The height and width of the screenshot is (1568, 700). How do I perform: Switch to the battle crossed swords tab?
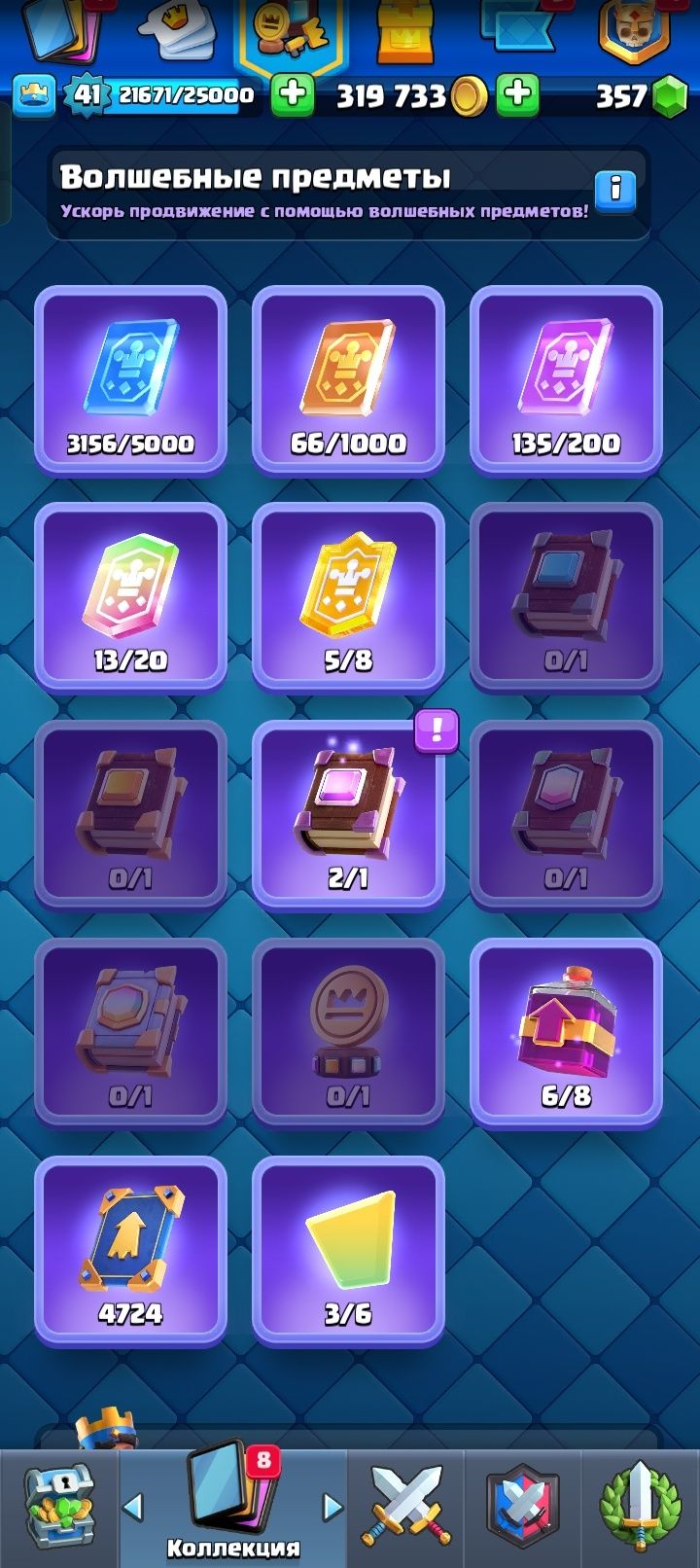[x=406, y=1508]
